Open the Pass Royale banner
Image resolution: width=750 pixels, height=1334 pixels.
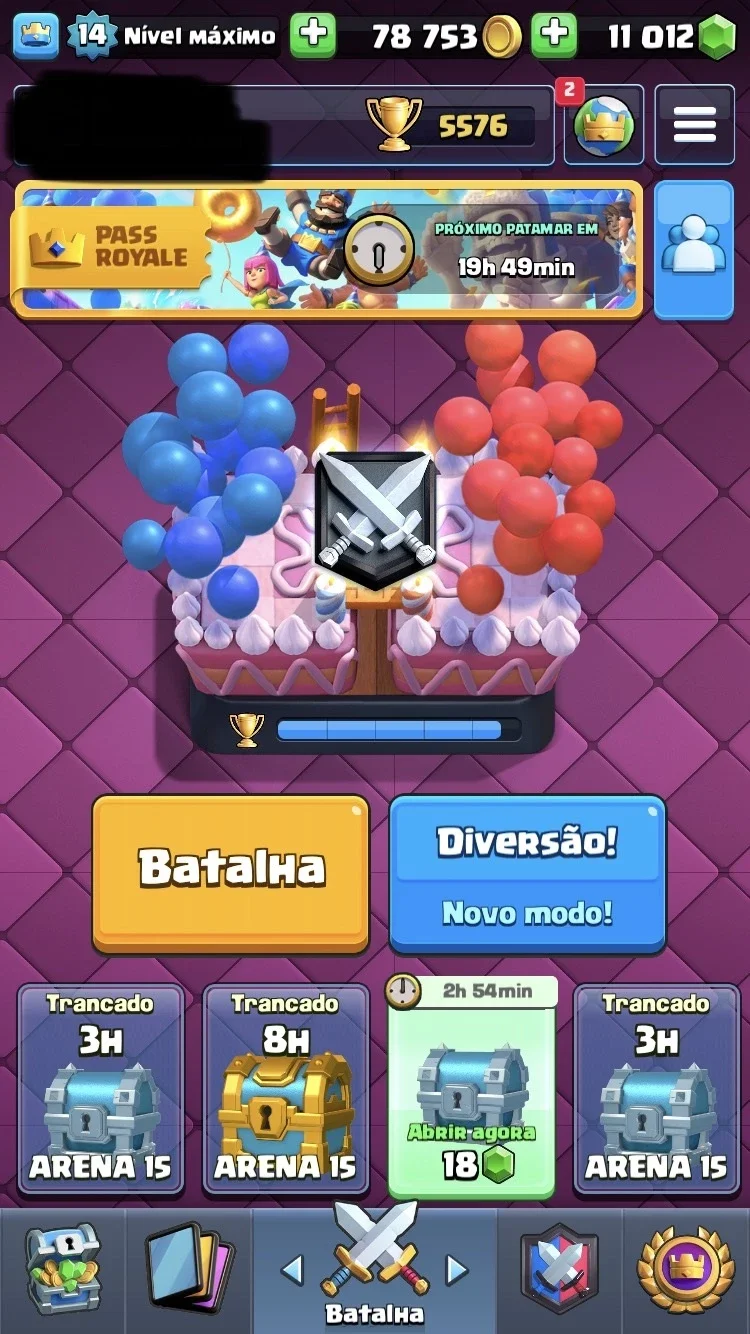pos(326,249)
